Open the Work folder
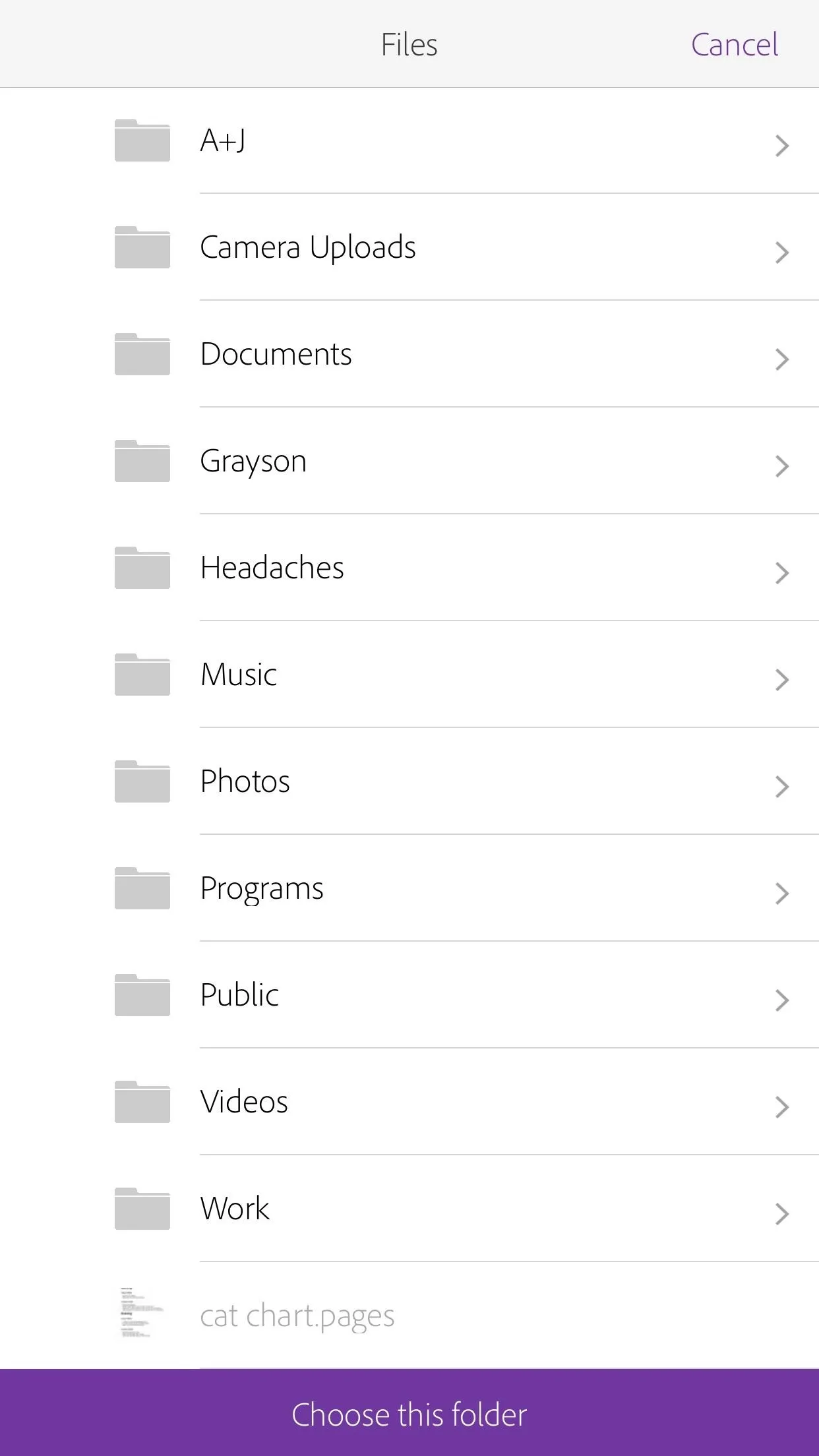819x1456 pixels. pyautogui.click(x=409, y=1209)
